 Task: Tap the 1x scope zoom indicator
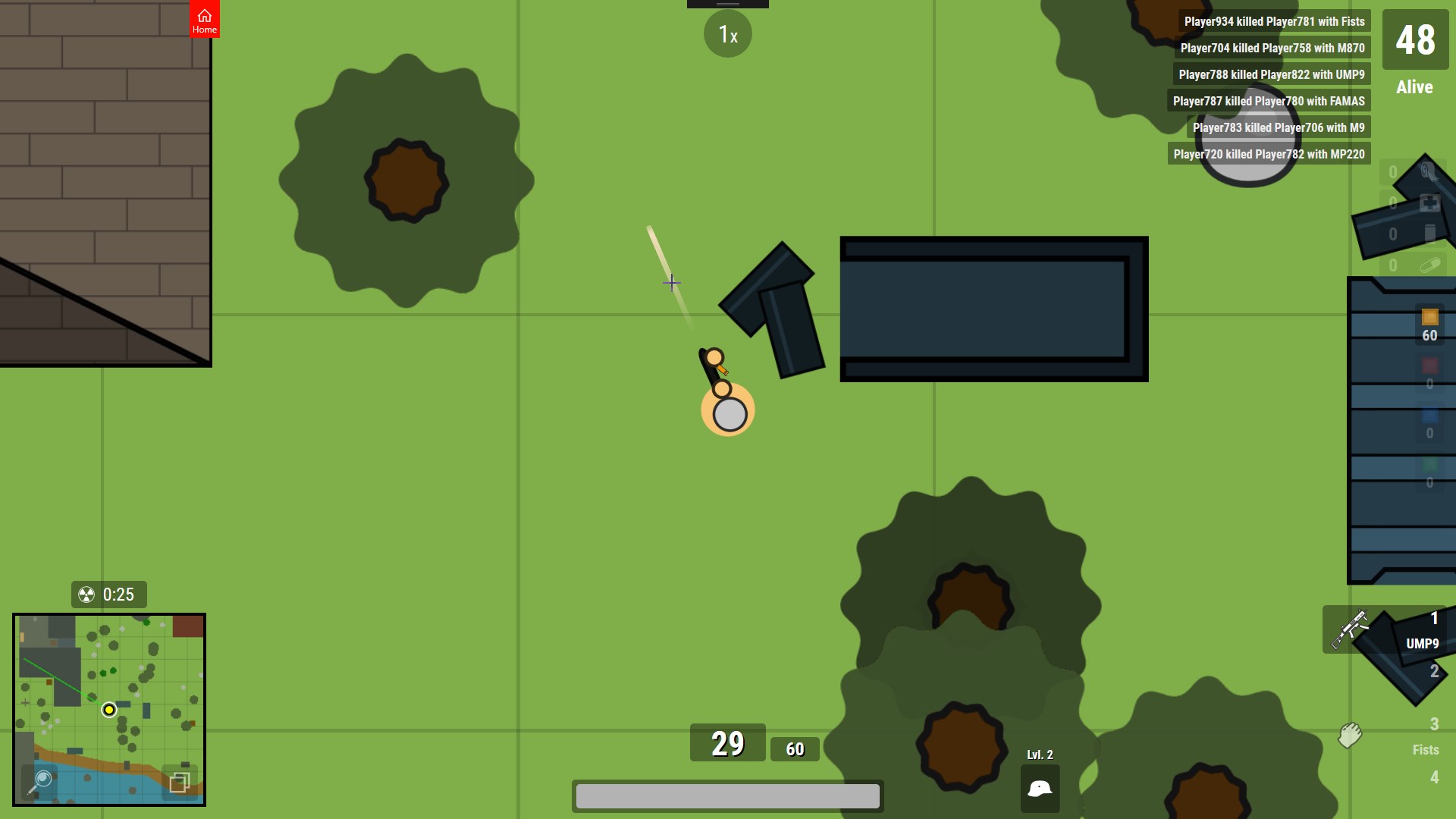tap(727, 34)
